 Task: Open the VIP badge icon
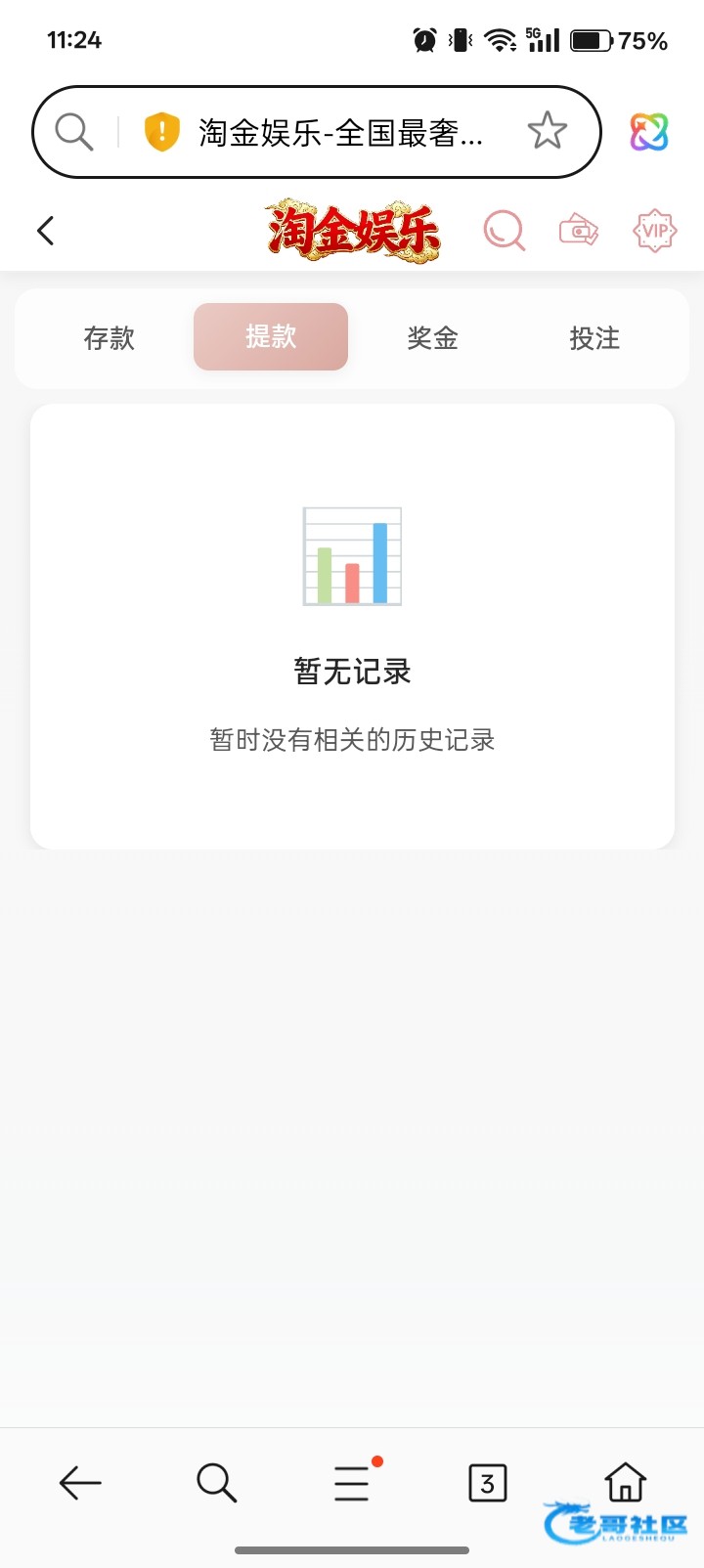(x=654, y=231)
